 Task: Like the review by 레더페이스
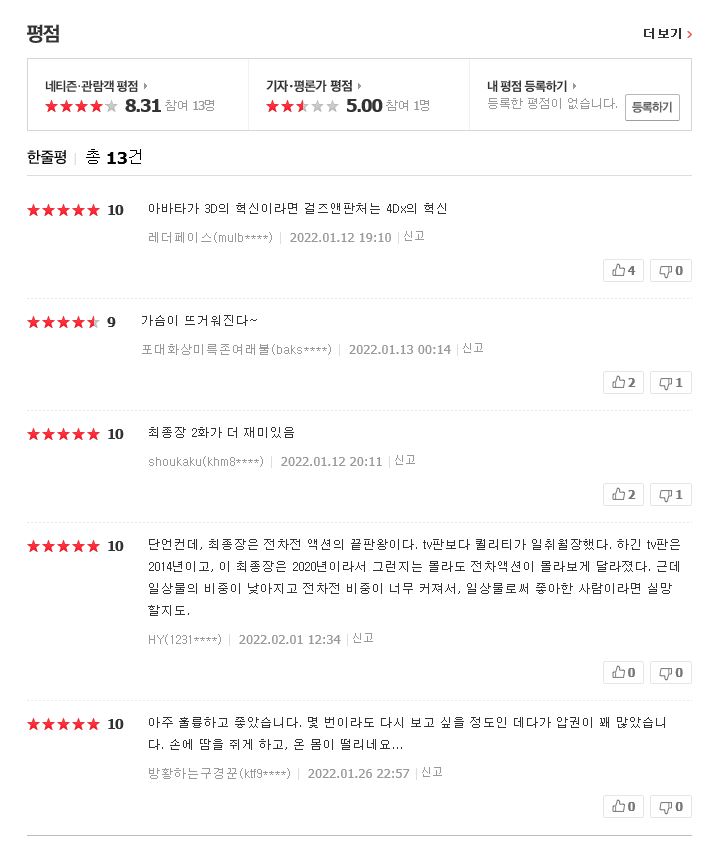click(624, 270)
